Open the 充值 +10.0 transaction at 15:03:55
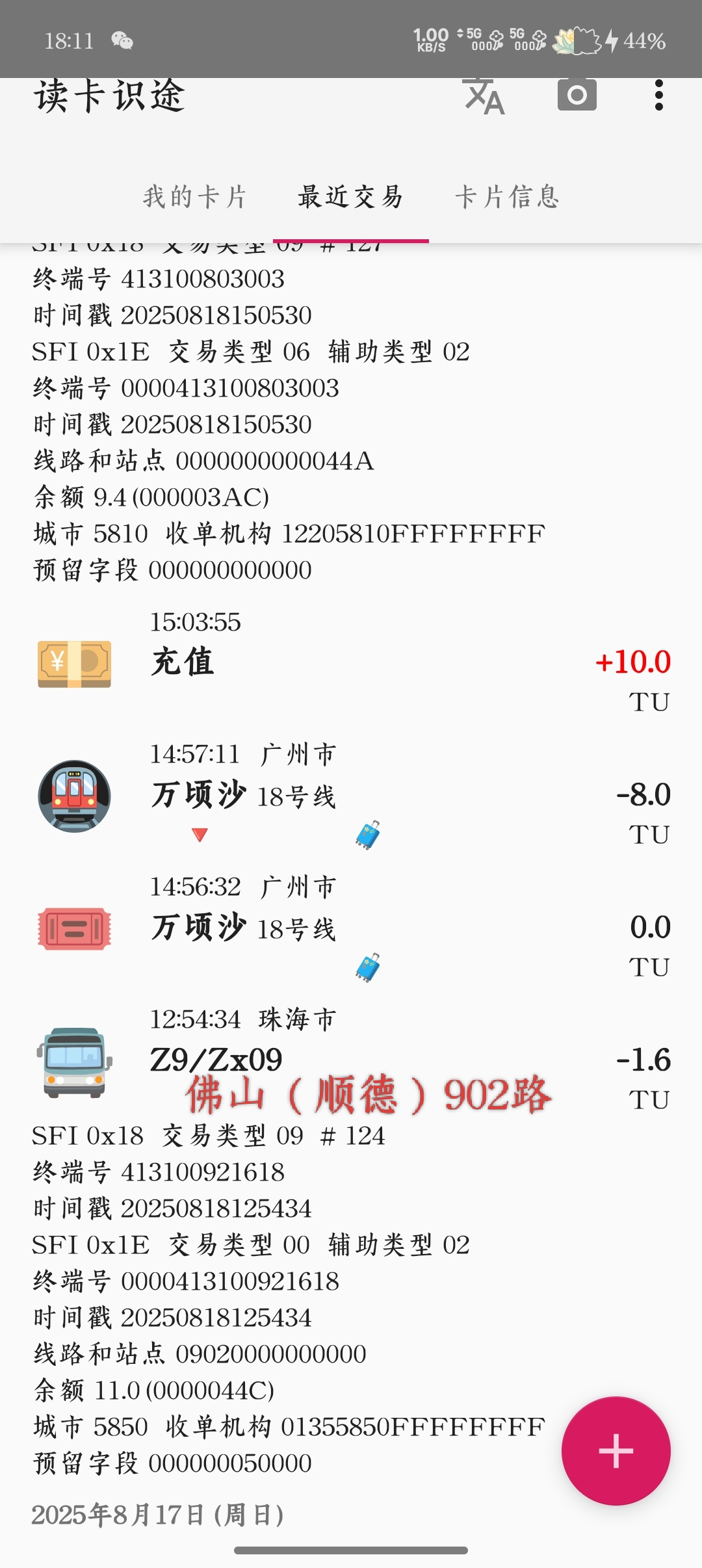 pyautogui.click(x=351, y=662)
